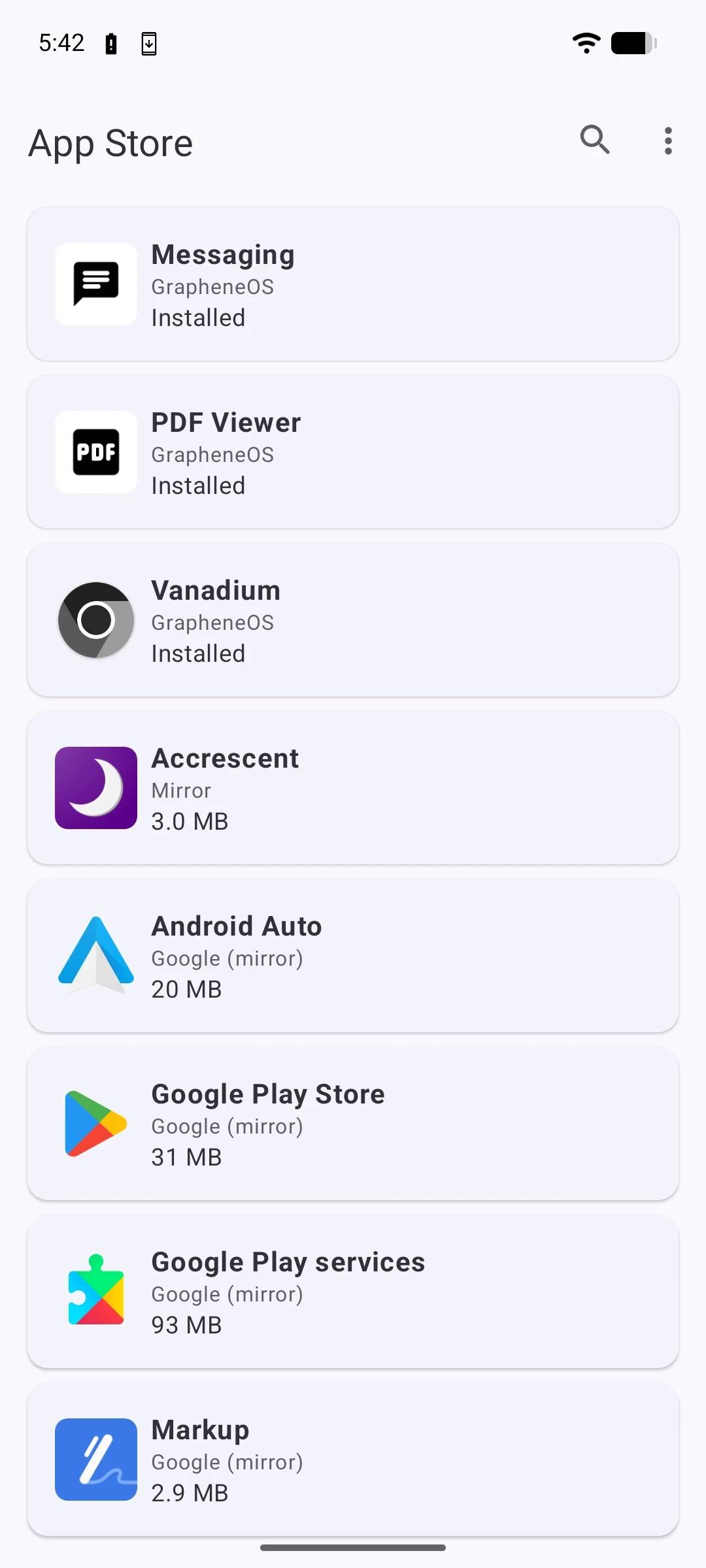Open the search icon in App Store
The height and width of the screenshot is (1568, 706).
[x=594, y=140]
